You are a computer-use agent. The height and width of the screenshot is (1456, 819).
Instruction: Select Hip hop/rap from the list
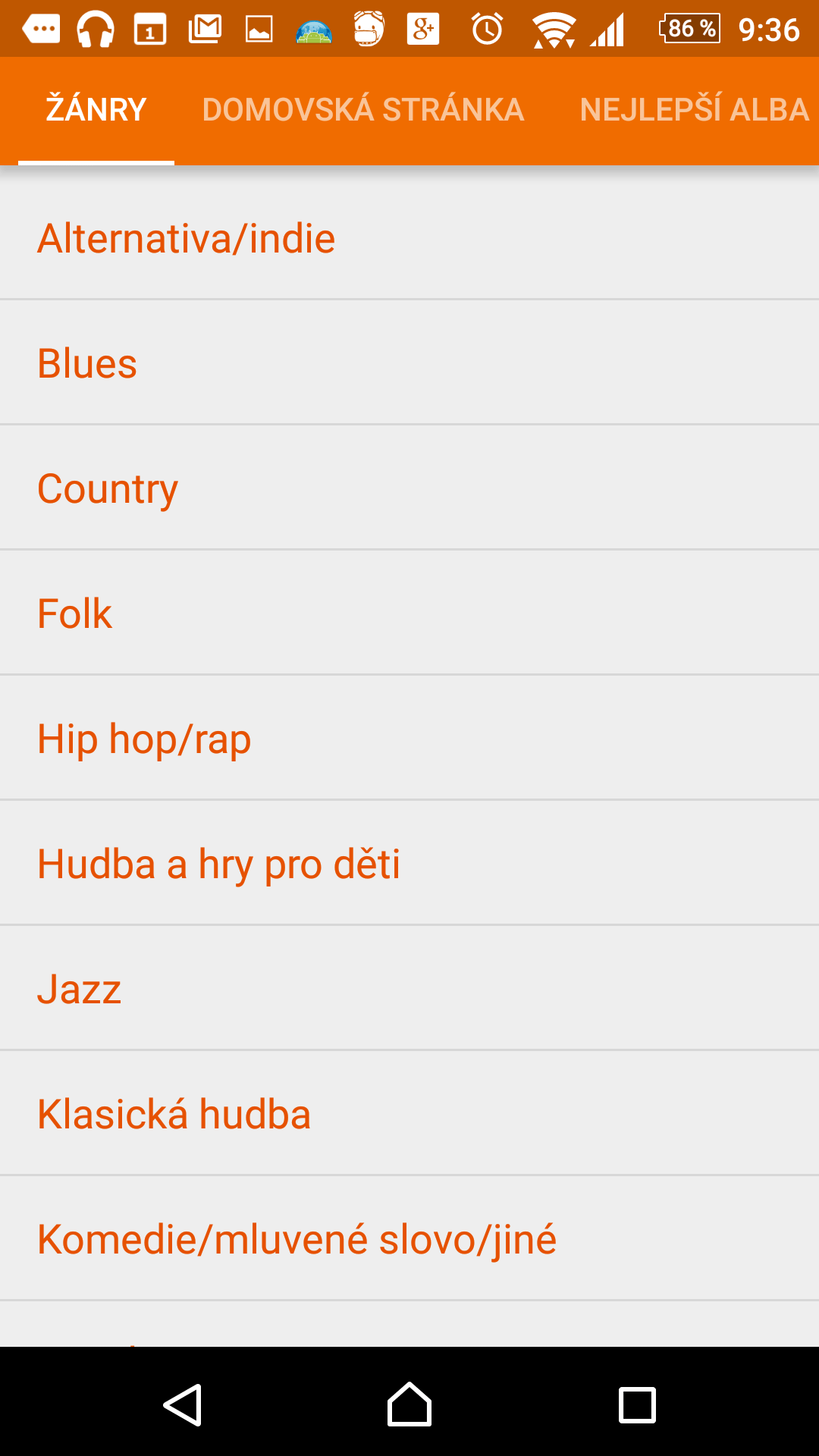click(x=409, y=738)
